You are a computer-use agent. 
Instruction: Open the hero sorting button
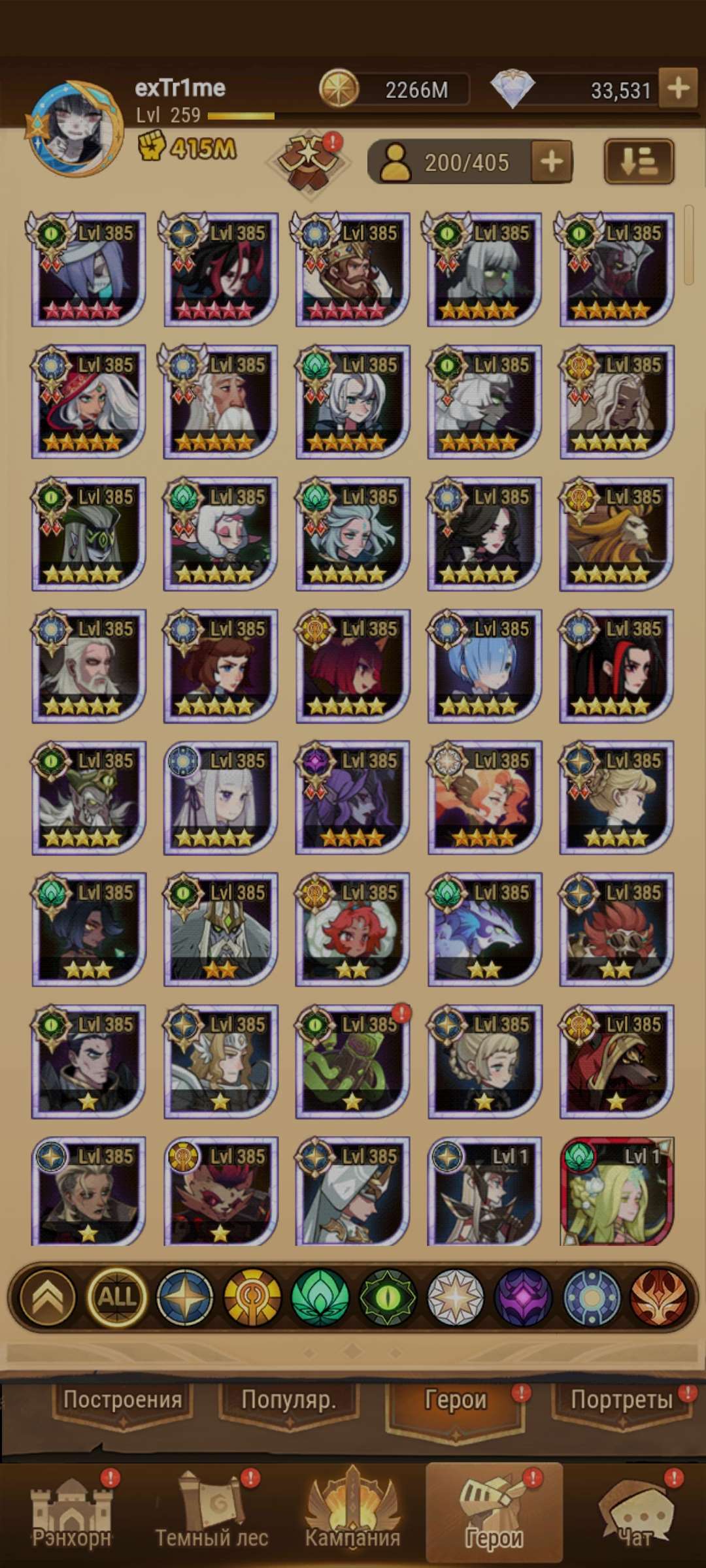click(x=638, y=162)
